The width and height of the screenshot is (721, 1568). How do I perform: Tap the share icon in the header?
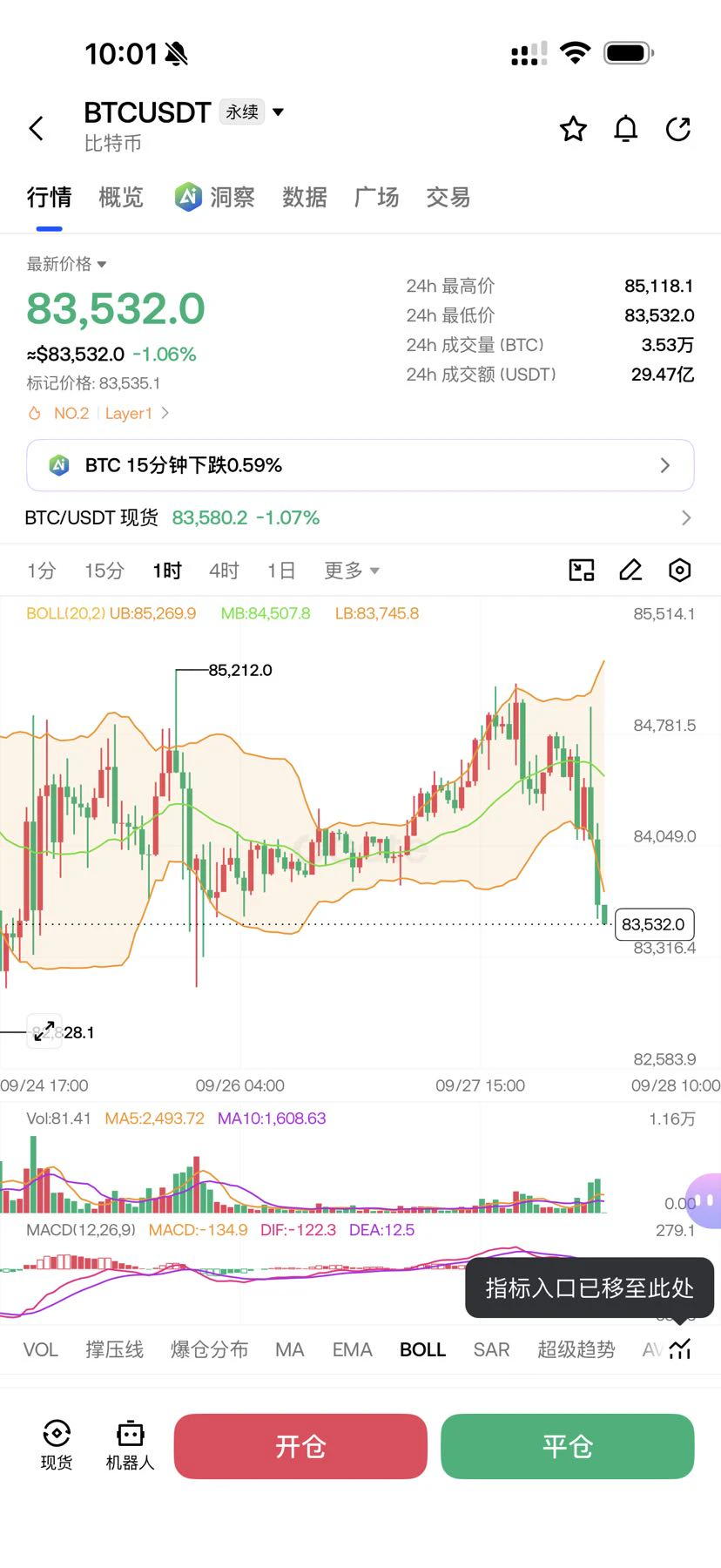(678, 129)
